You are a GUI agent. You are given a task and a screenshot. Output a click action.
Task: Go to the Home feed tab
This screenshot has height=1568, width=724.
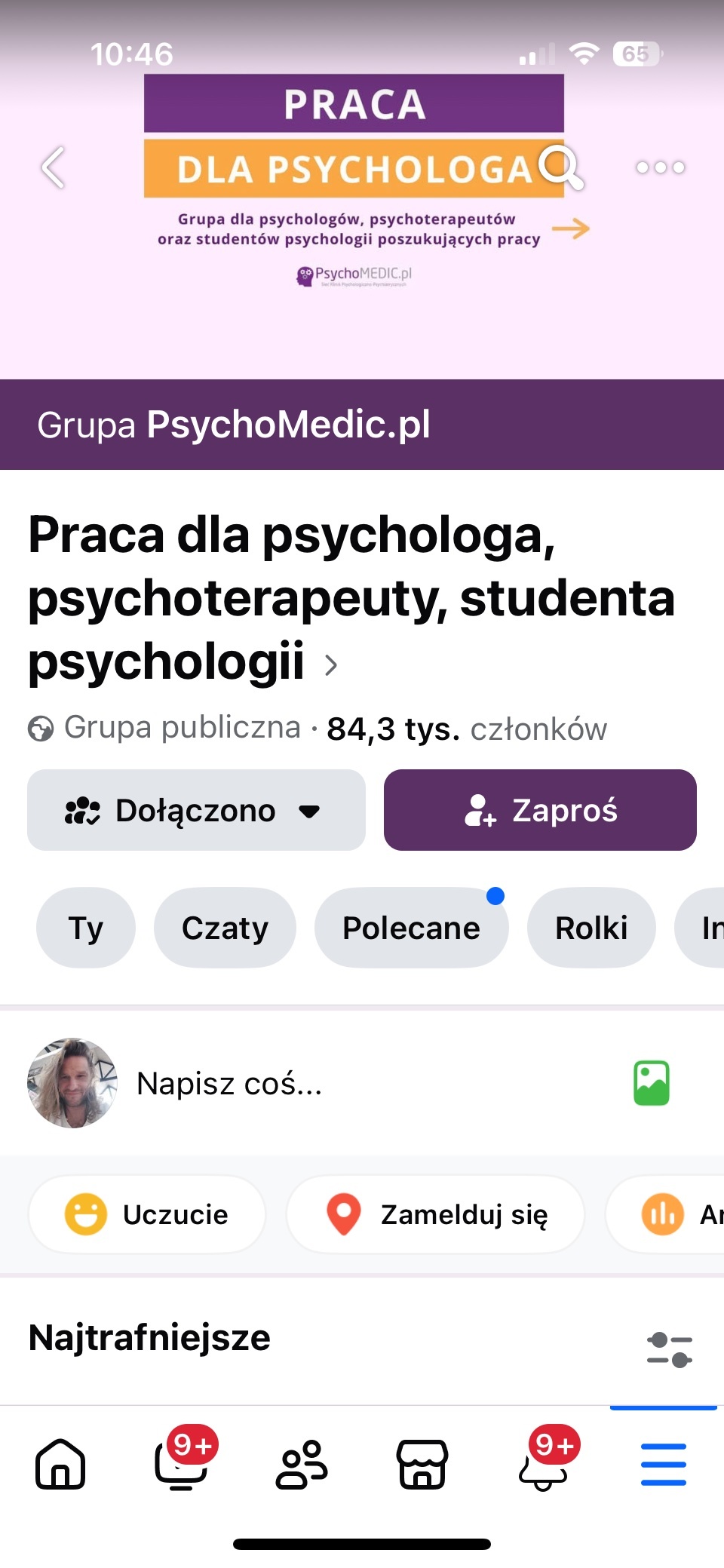click(60, 1465)
